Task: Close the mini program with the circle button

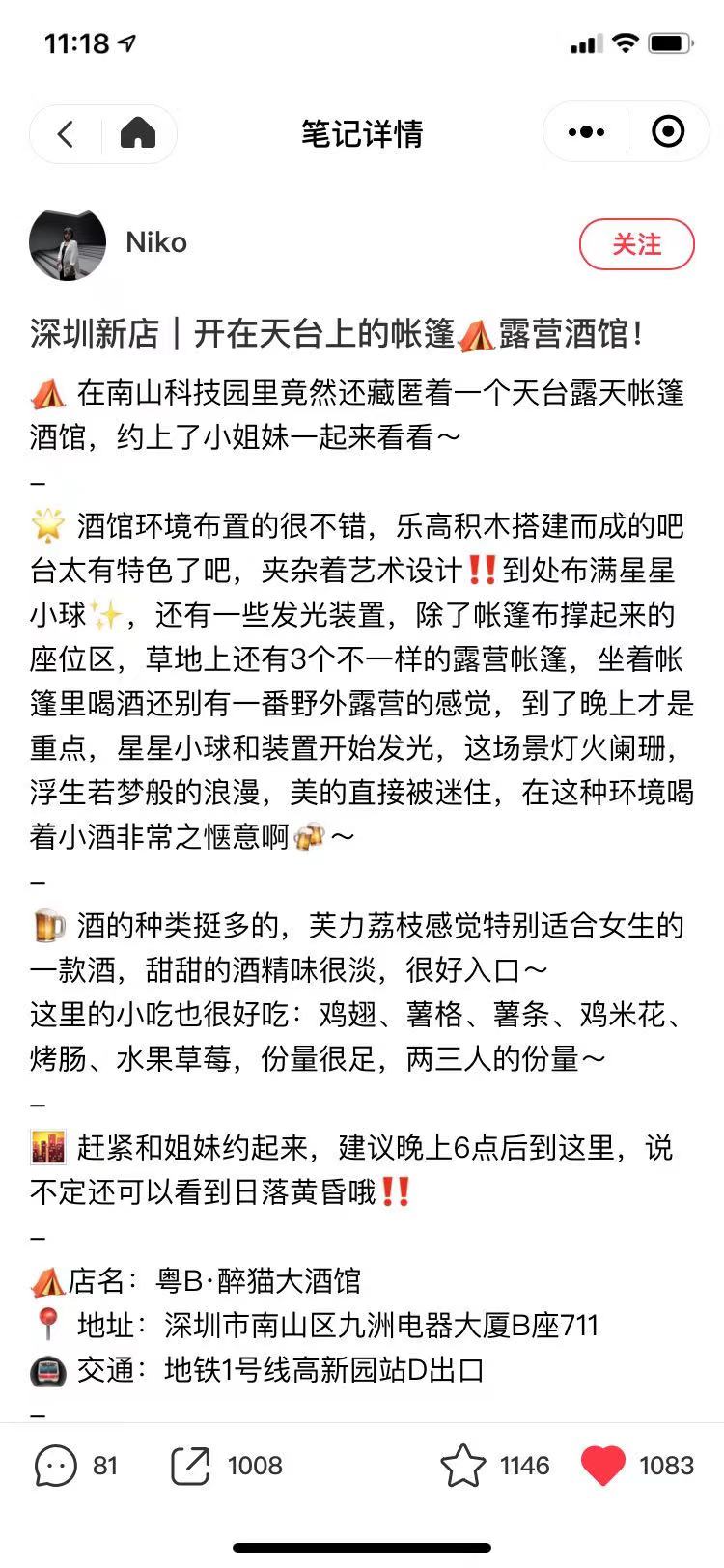Action: 668,132
